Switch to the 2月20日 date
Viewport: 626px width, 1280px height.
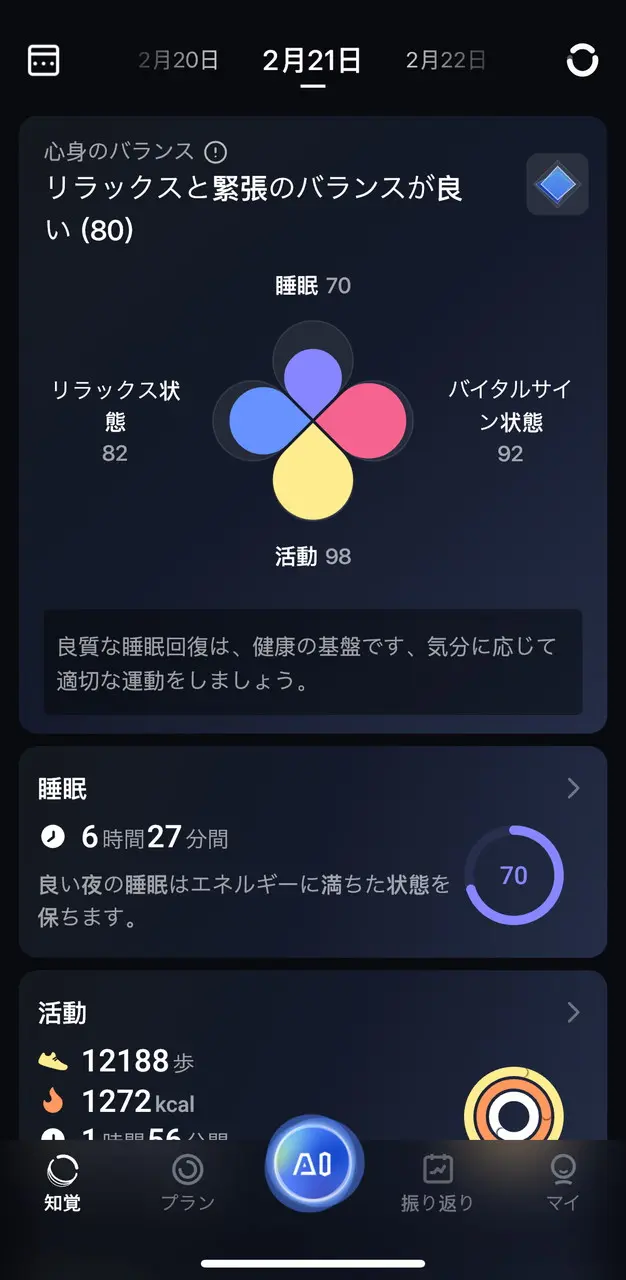[x=178, y=60]
